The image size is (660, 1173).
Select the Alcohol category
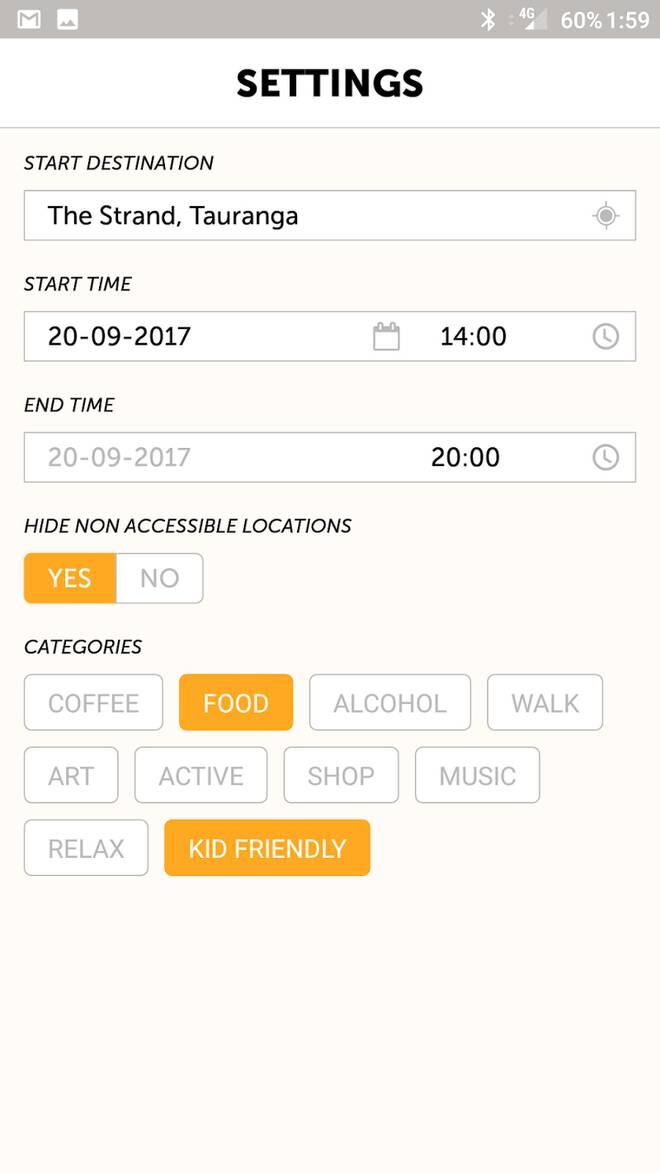[x=390, y=702]
